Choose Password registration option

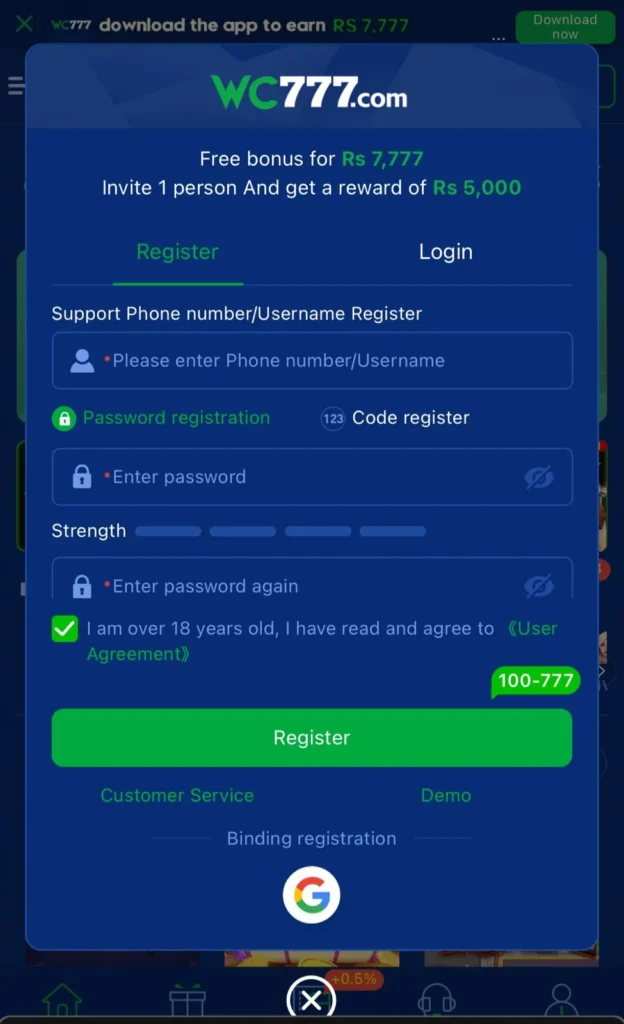pyautogui.click(x=162, y=418)
